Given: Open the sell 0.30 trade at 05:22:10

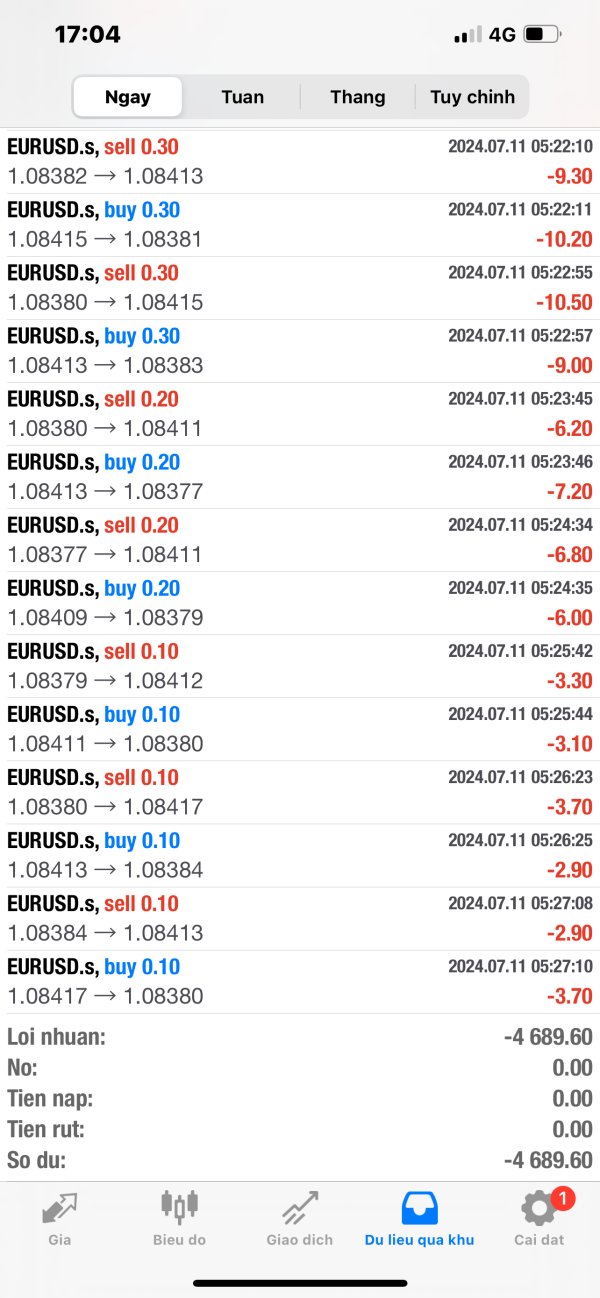Looking at the screenshot, I should coord(300,162).
